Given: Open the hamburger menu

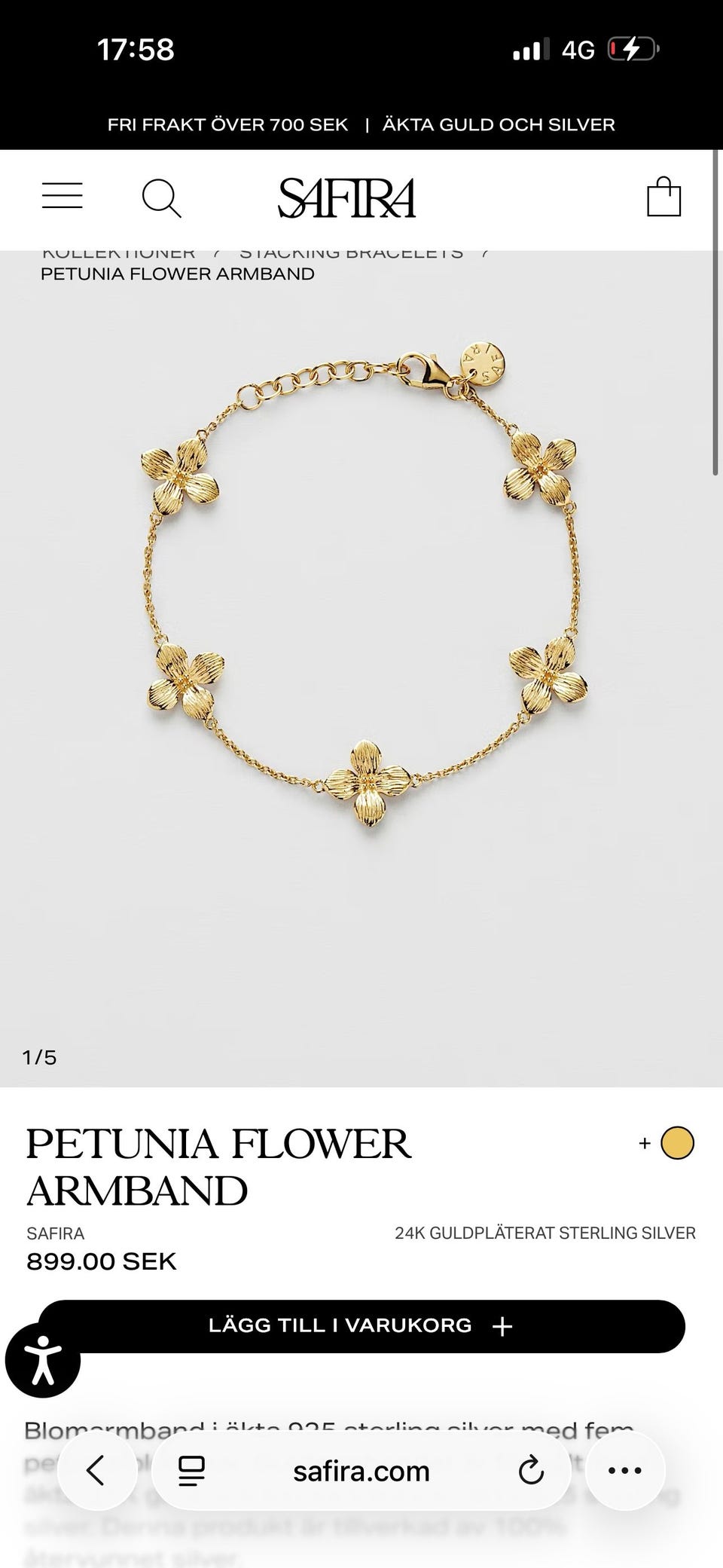Looking at the screenshot, I should point(62,196).
